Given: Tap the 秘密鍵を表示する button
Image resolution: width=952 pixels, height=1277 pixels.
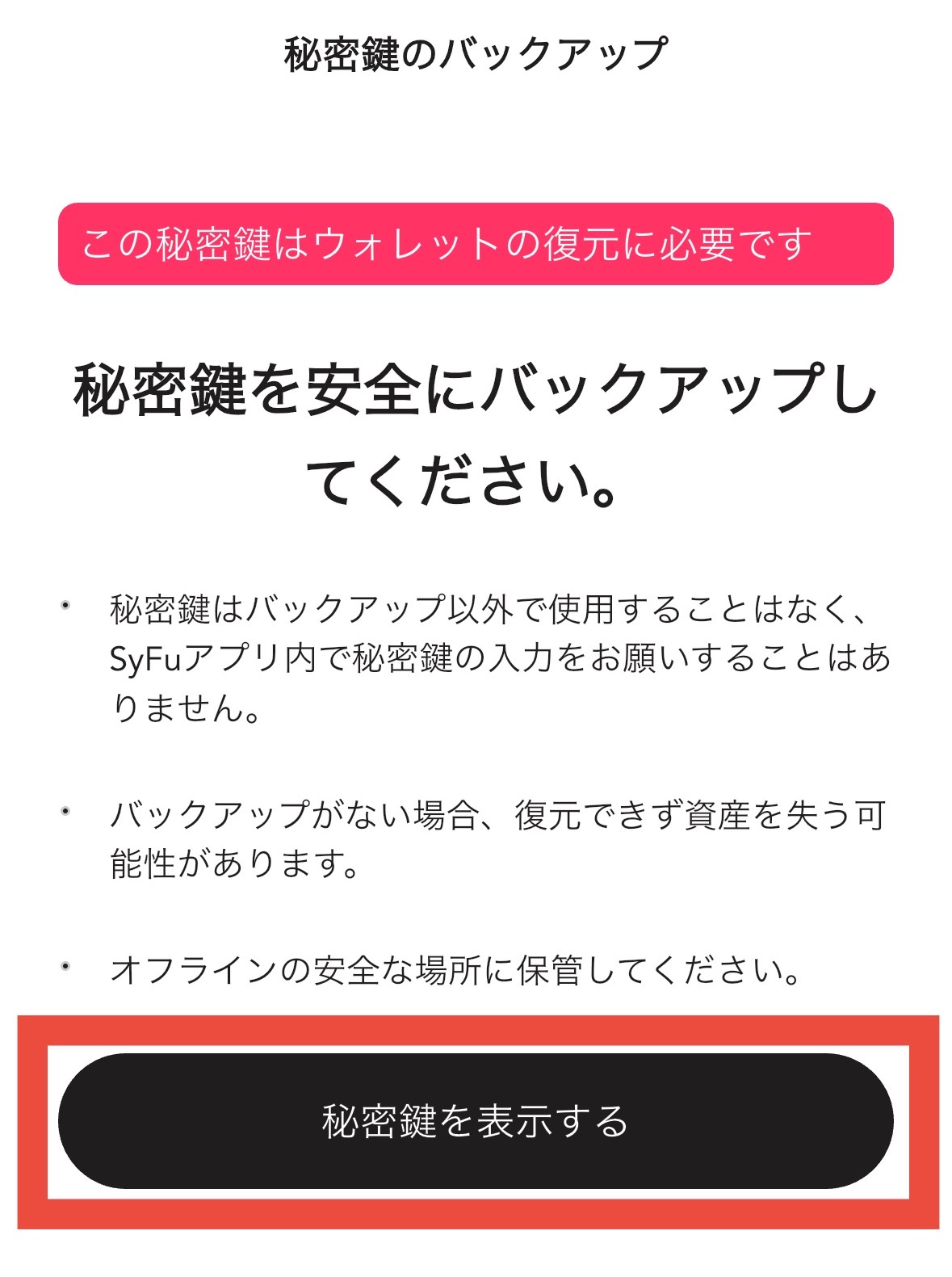Looking at the screenshot, I should pyautogui.click(x=476, y=1121).
